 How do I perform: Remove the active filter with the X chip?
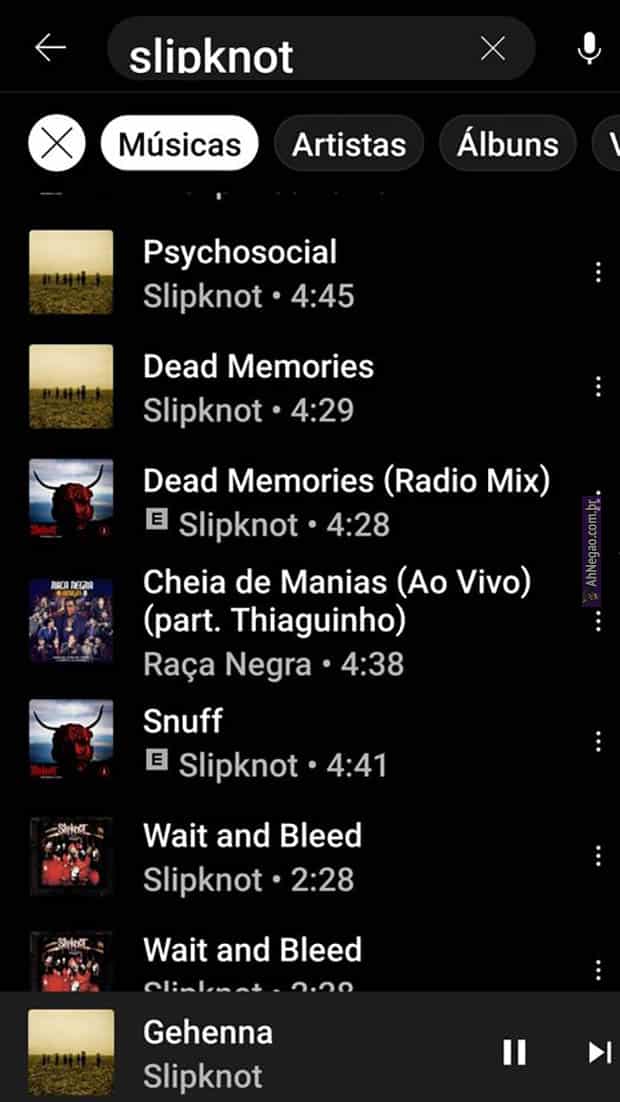pos(57,144)
